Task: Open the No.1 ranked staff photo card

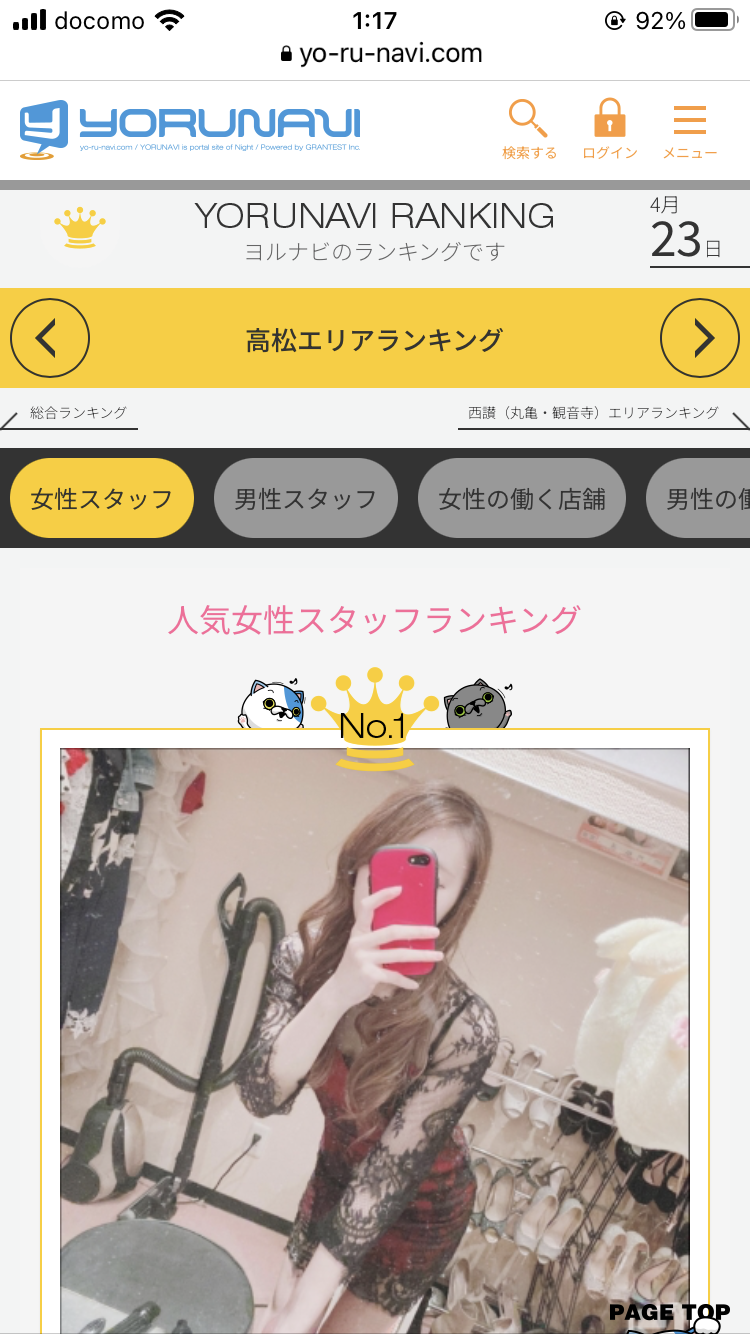Action: [375, 1040]
